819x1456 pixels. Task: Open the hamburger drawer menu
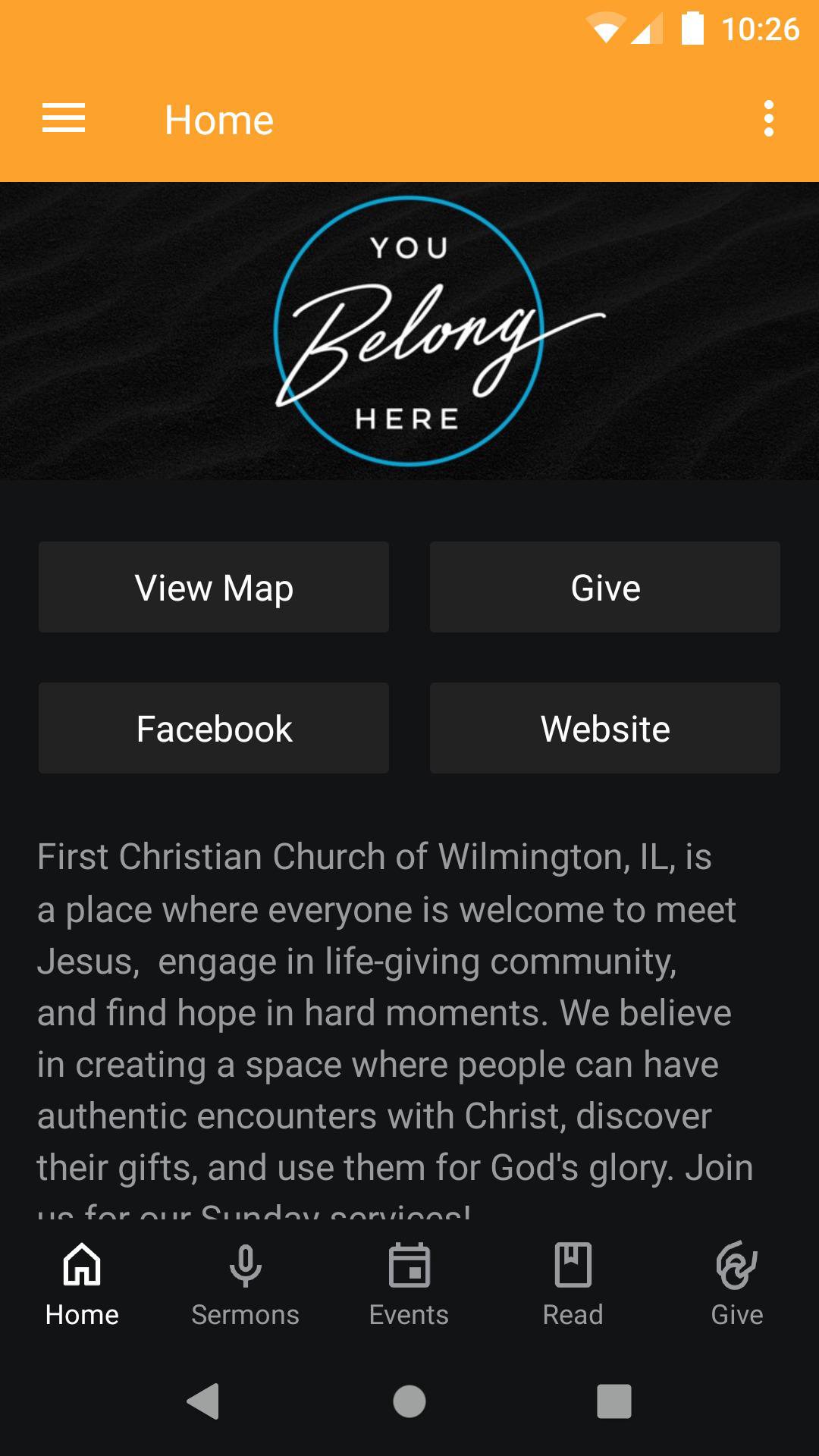64,119
